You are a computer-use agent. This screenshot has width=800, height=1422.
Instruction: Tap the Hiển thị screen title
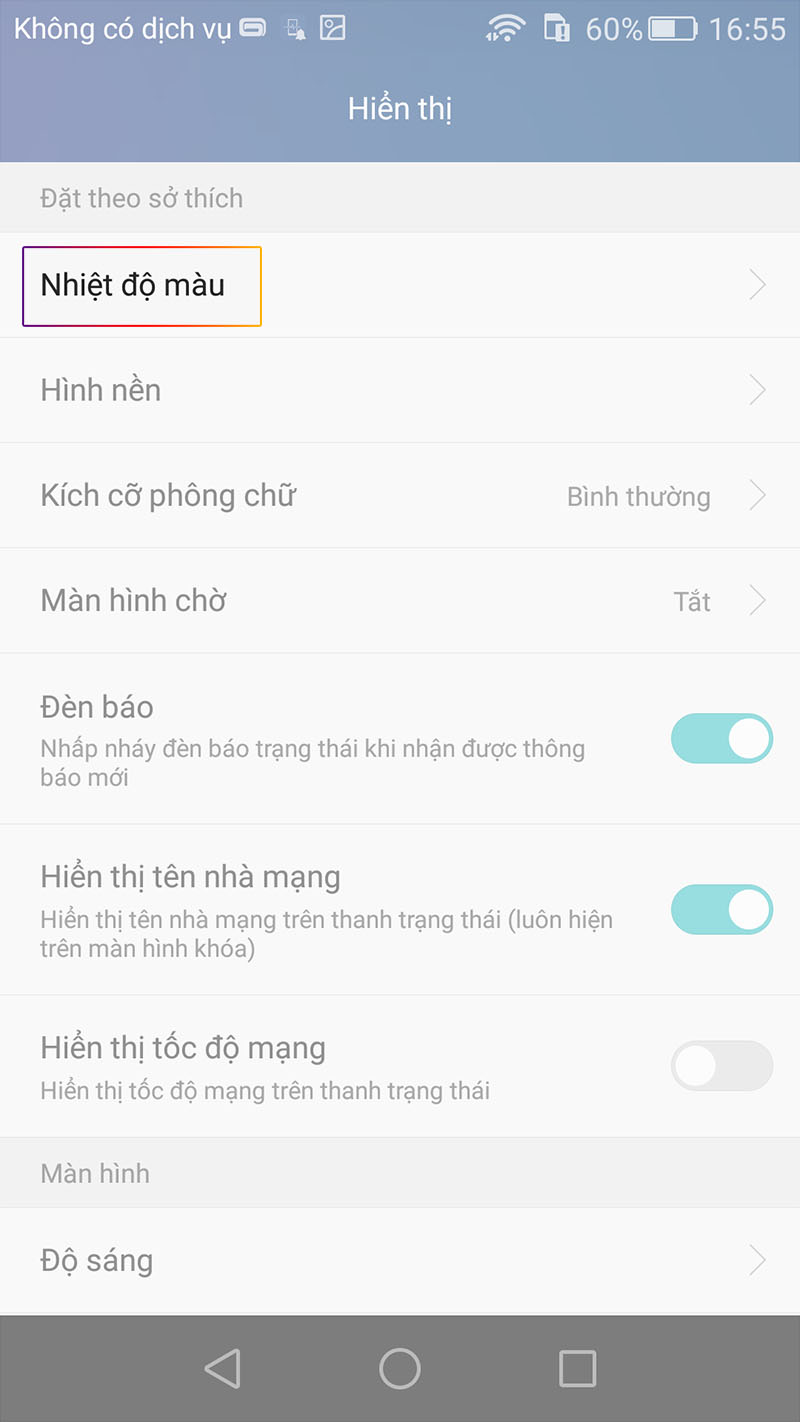click(x=400, y=108)
